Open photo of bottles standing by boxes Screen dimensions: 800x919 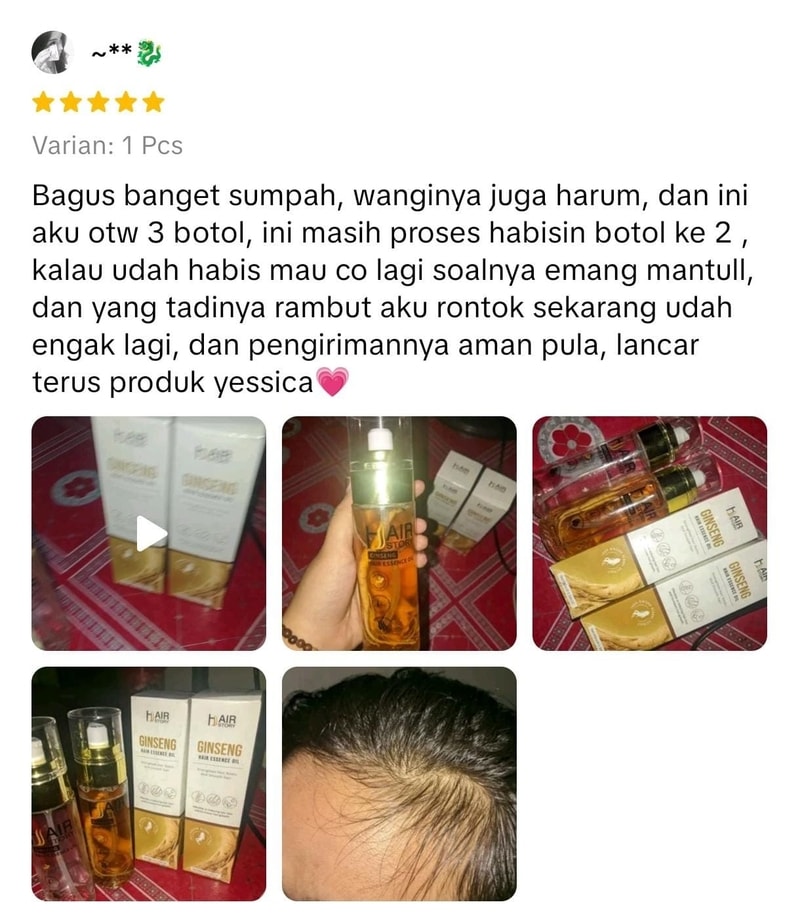tap(150, 784)
